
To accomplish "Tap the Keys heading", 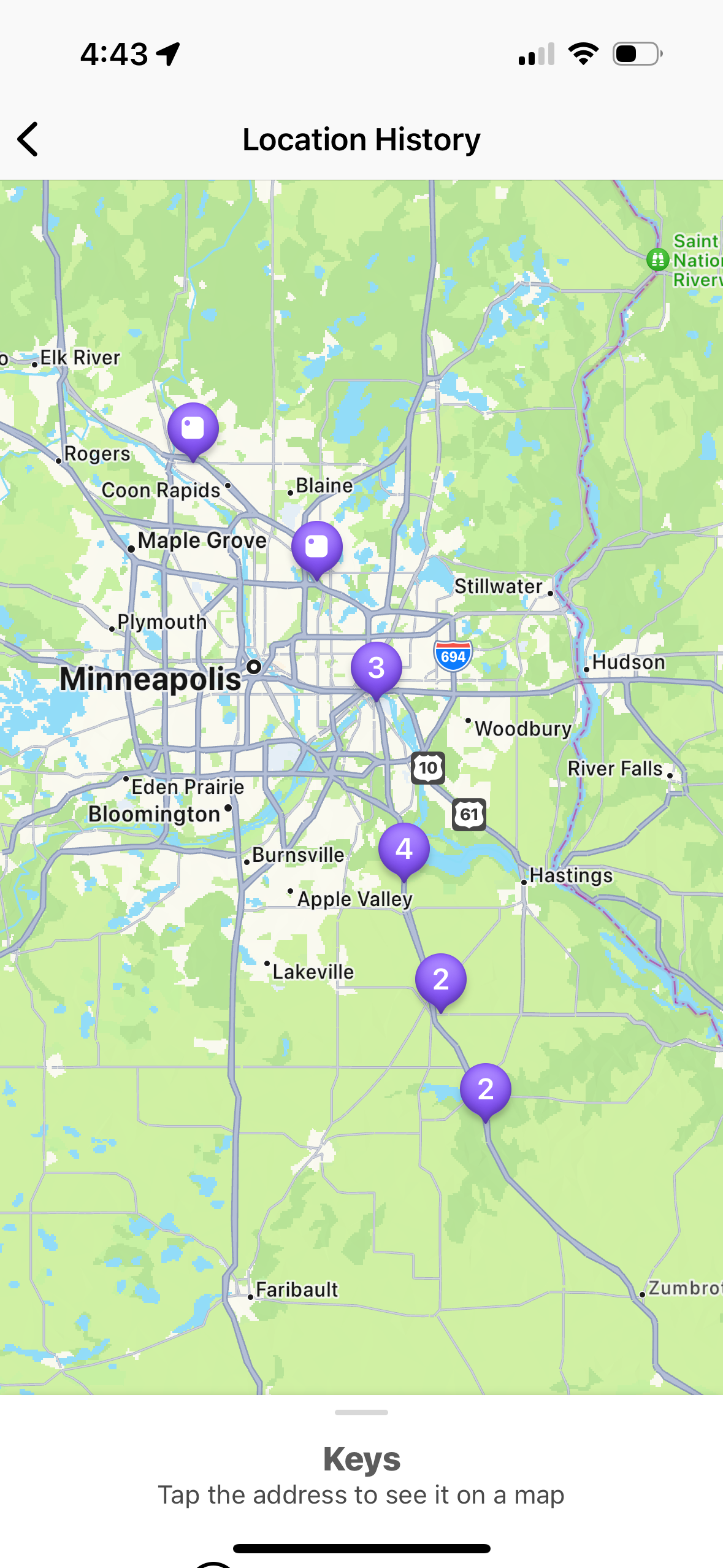I will click(x=361, y=1459).
